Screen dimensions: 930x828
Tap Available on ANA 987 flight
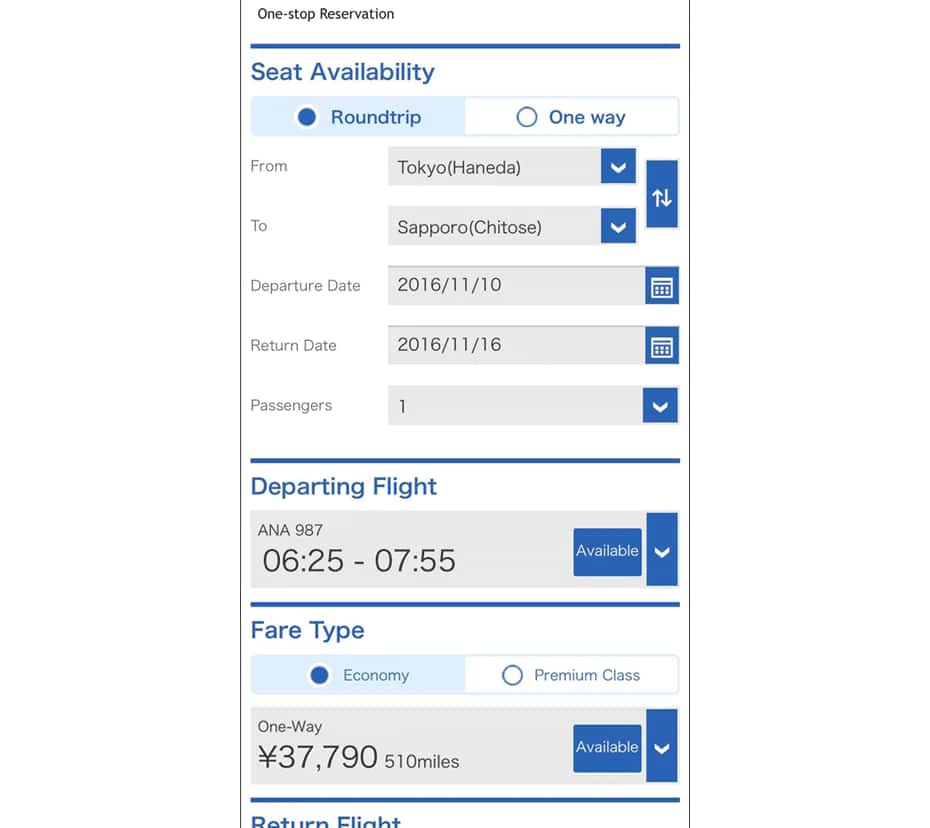[607, 551]
